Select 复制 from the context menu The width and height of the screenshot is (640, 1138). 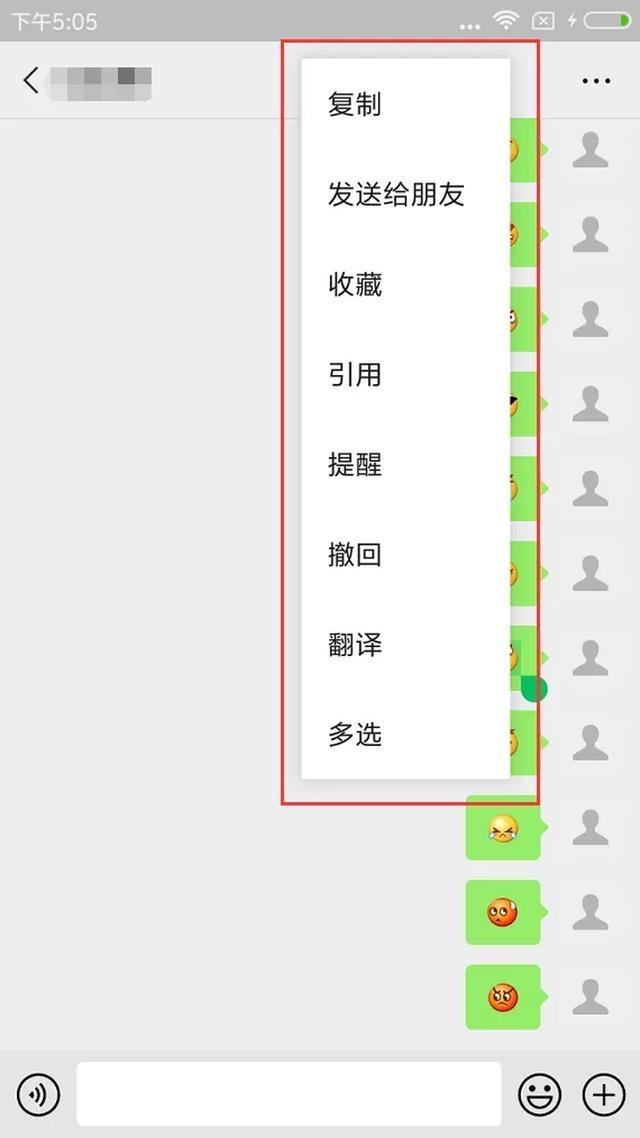(x=355, y=104)
